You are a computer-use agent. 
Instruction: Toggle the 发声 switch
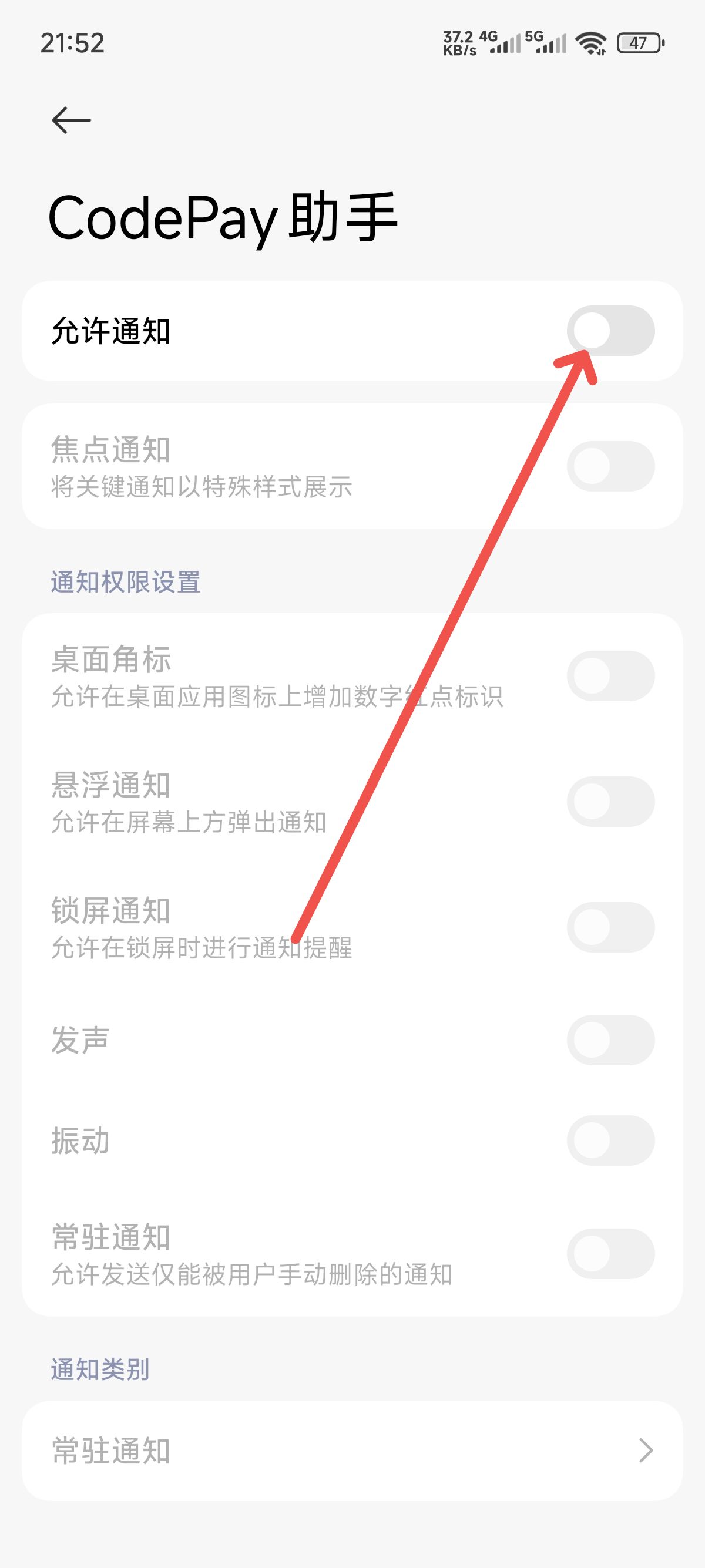point(610,1039)
